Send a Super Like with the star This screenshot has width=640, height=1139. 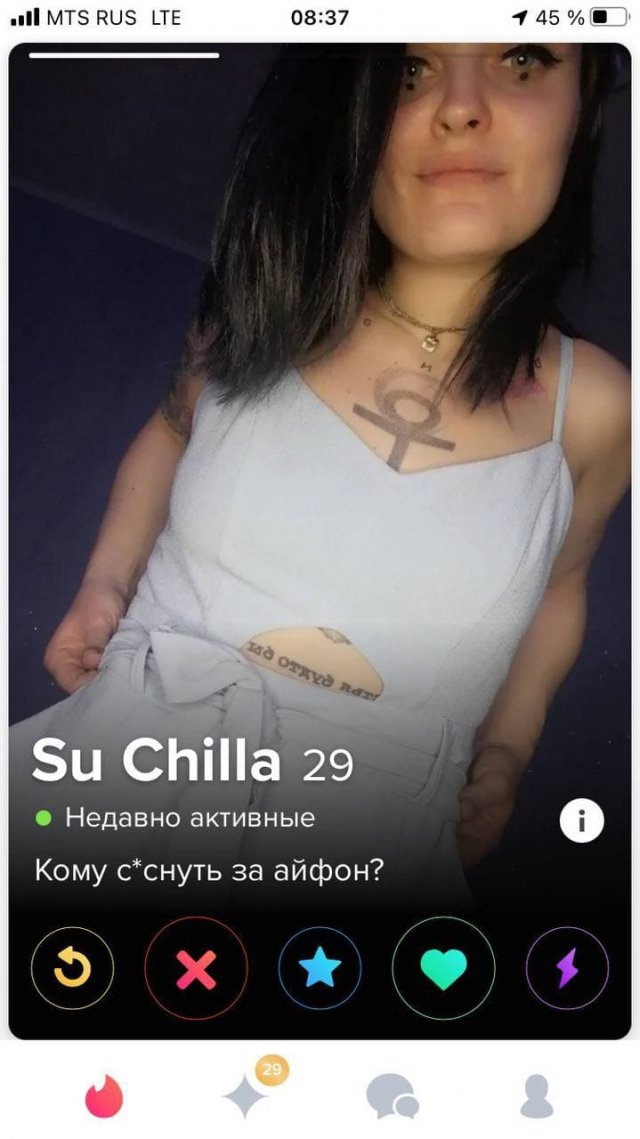[x=320, y=968]
